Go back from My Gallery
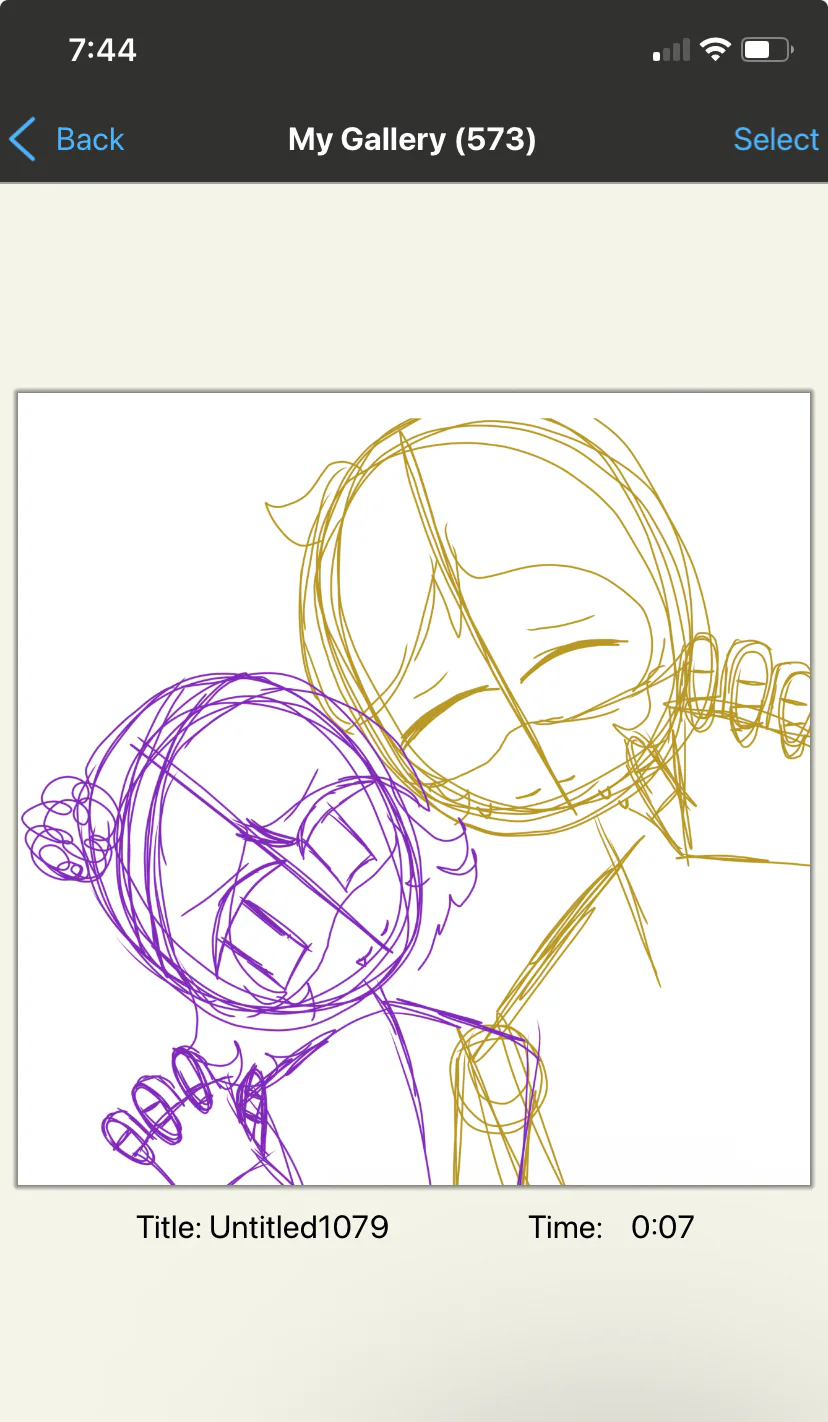828x1422 pixels. pos(66,139)
